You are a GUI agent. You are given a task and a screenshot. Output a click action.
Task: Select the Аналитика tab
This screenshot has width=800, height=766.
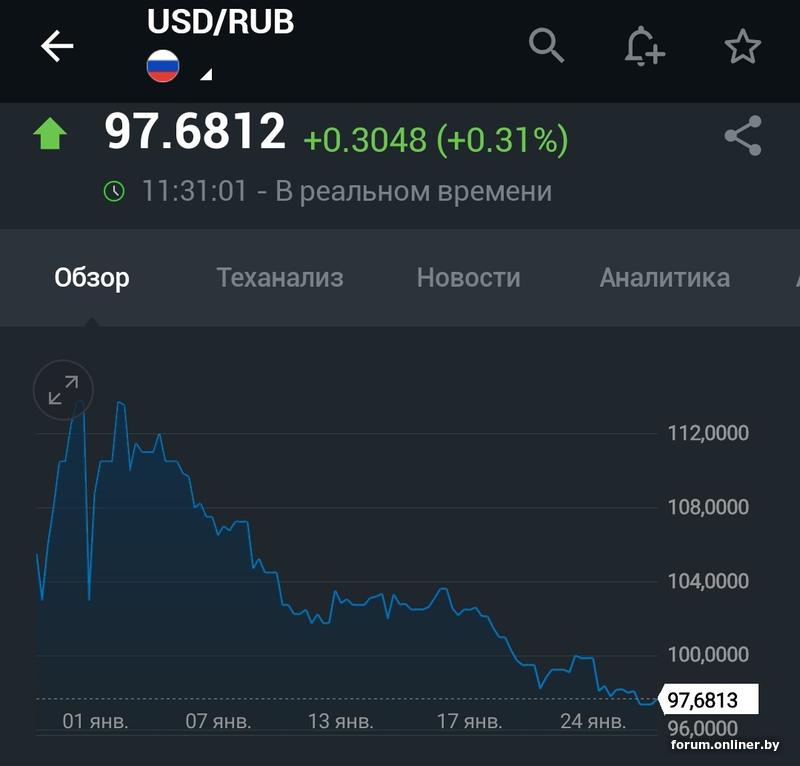click(x=664, y=278)
